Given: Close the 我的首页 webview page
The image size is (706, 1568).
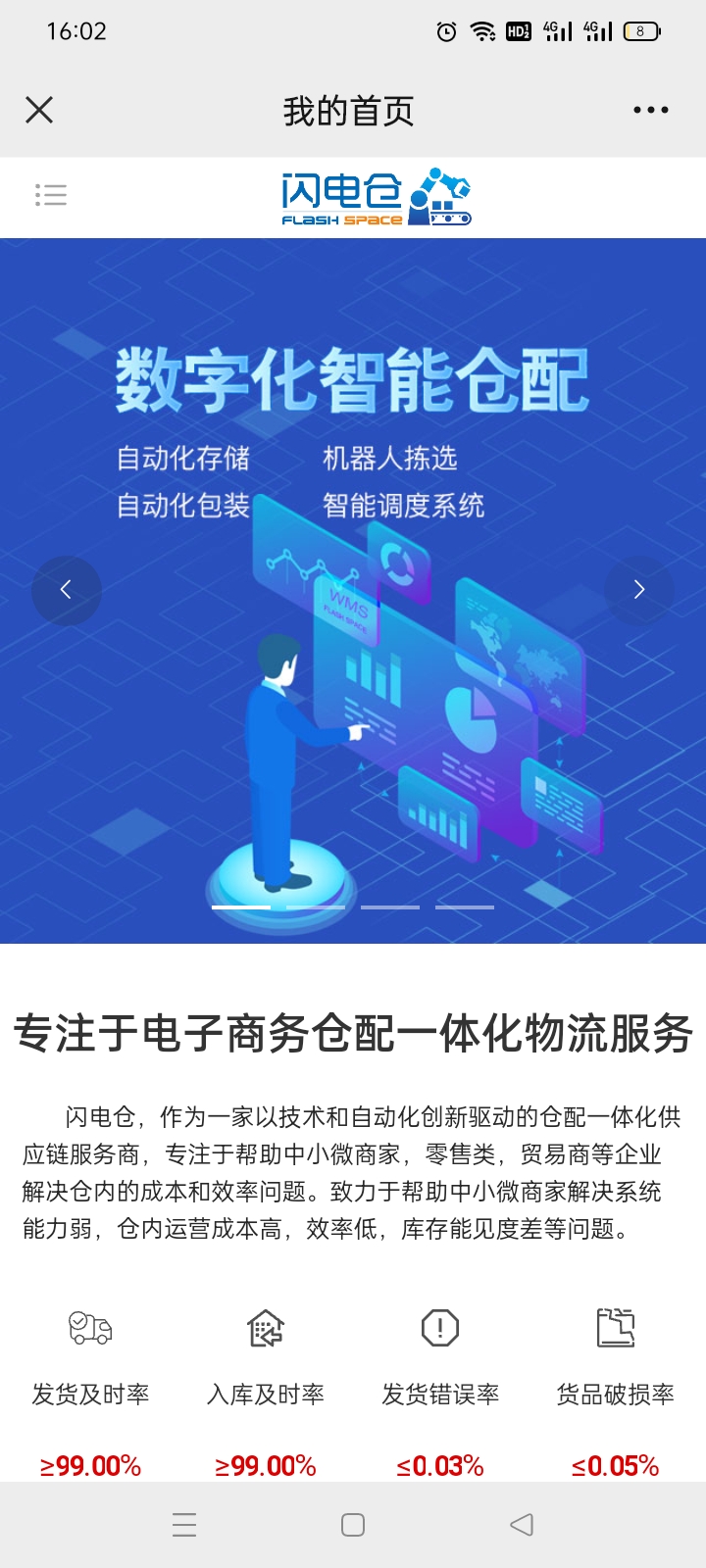Looking at the screenshot, I should (39, 110).
